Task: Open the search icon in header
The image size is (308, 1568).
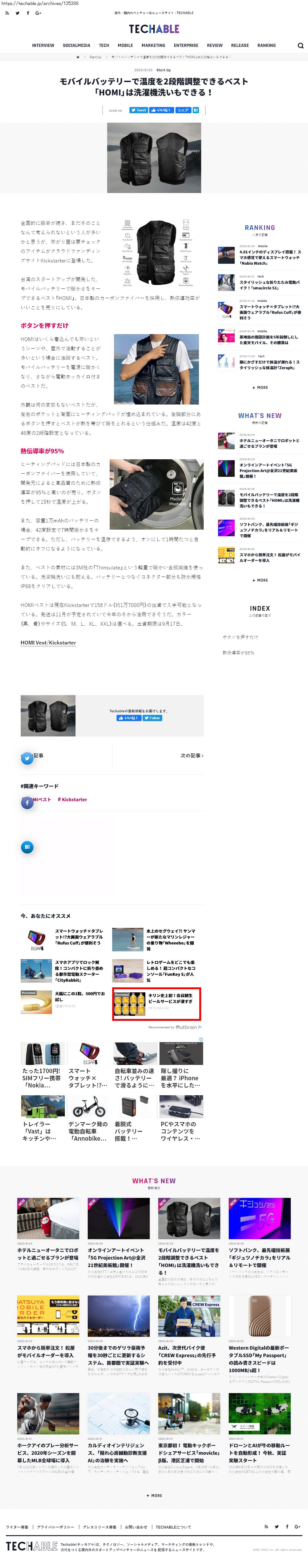Action: 300,46
